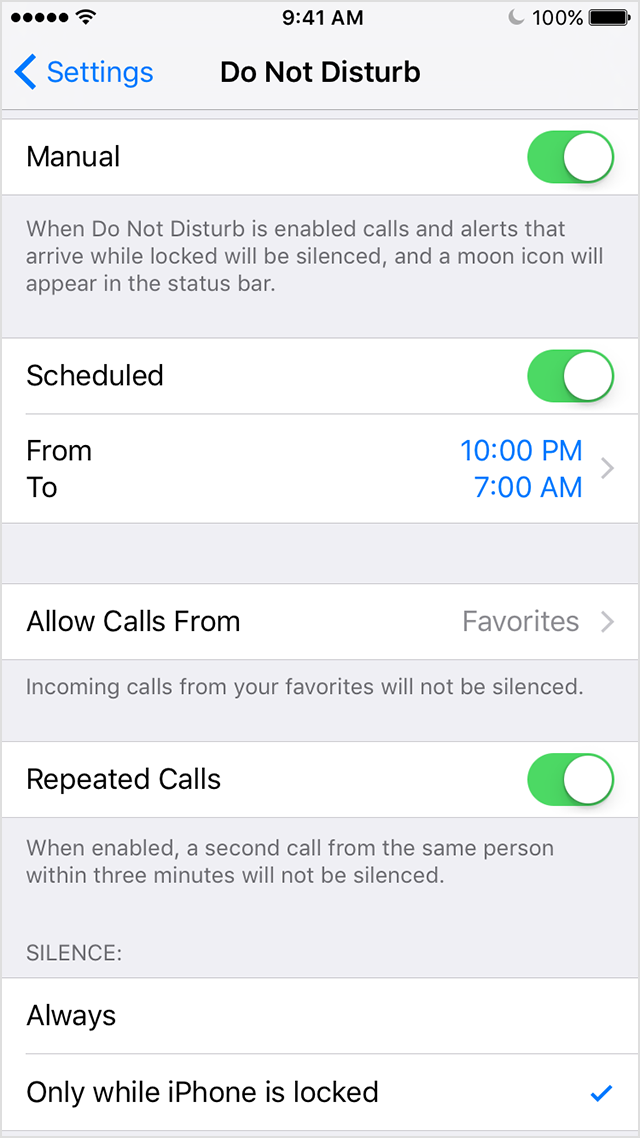Toggle off Repeated Calls
640x1138 pixels.
[x=570, y=780]
